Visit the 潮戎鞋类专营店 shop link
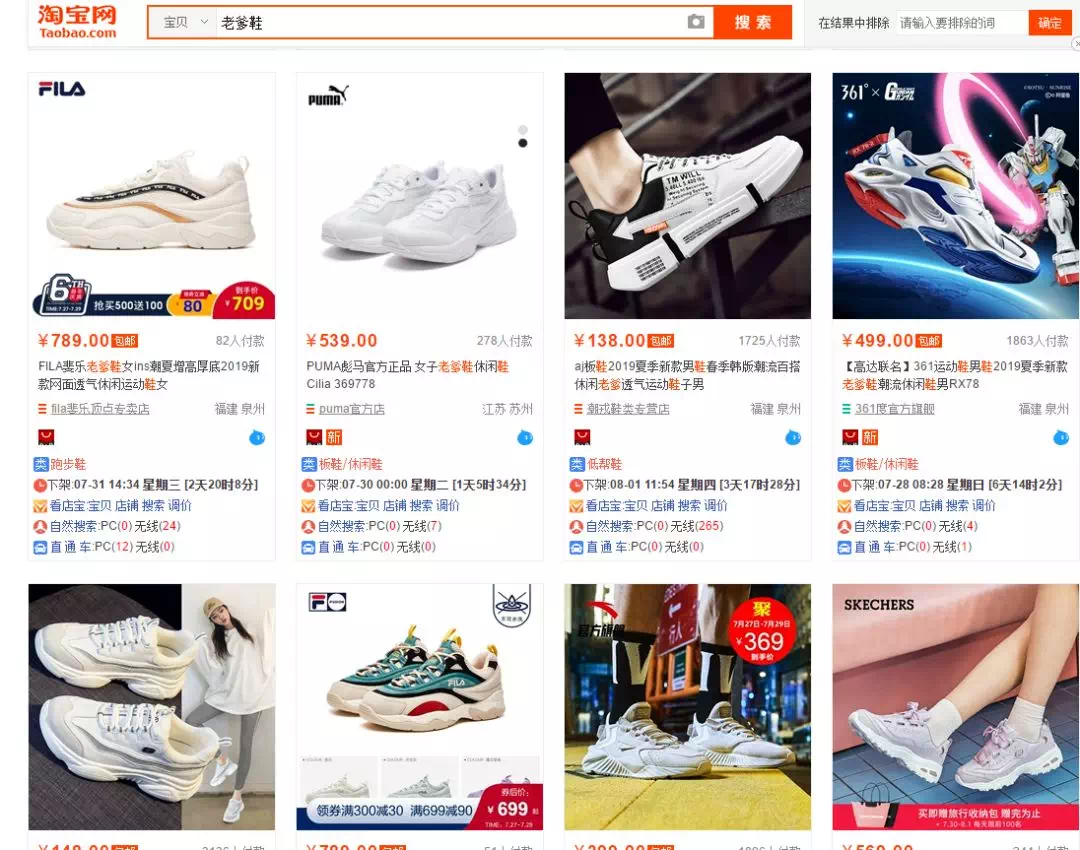Image resolution: width=1080 pixels, height=850 pixels. pos(627,409)
